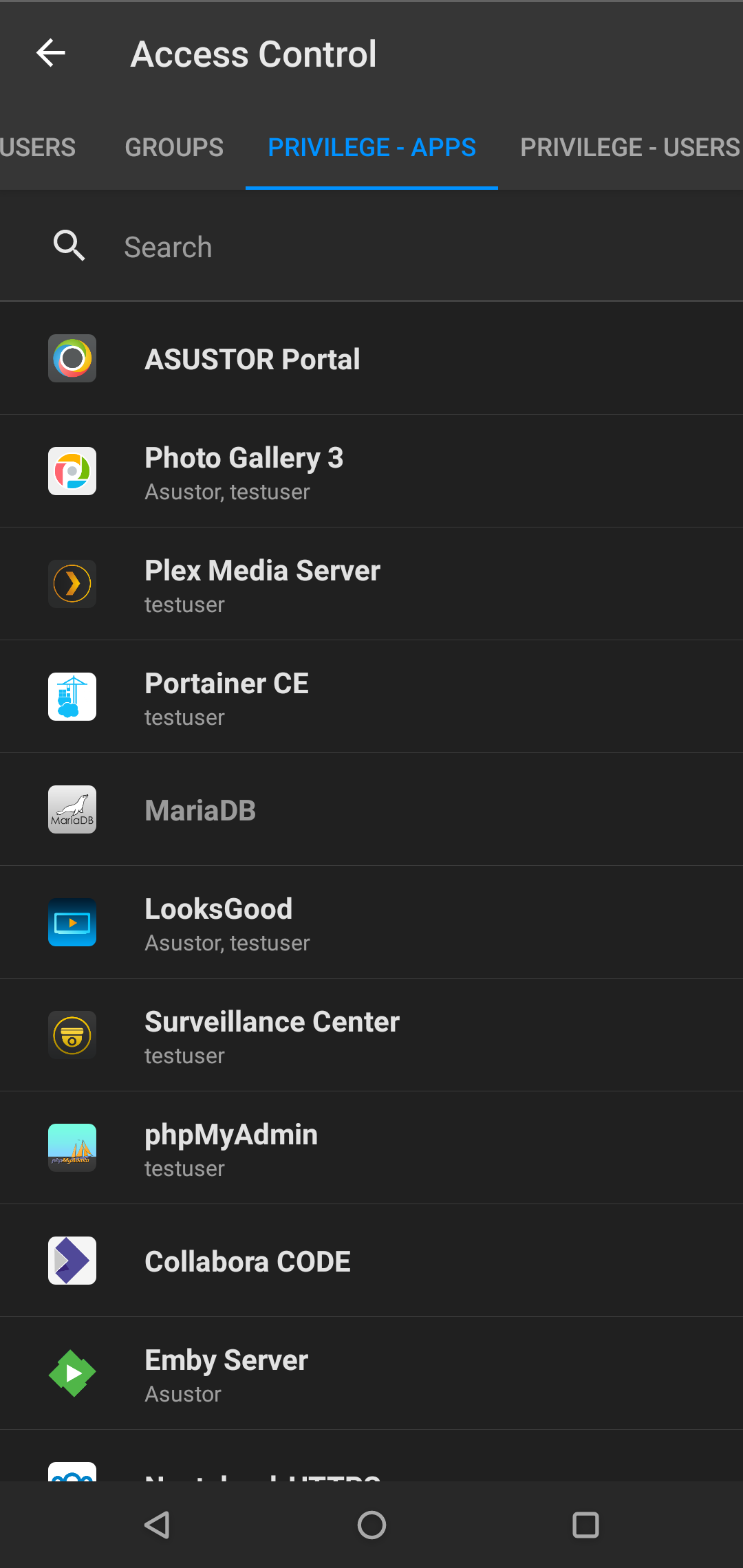Open LooksGood privileges
Screen dimensions: 743x1568
[371, 922]
